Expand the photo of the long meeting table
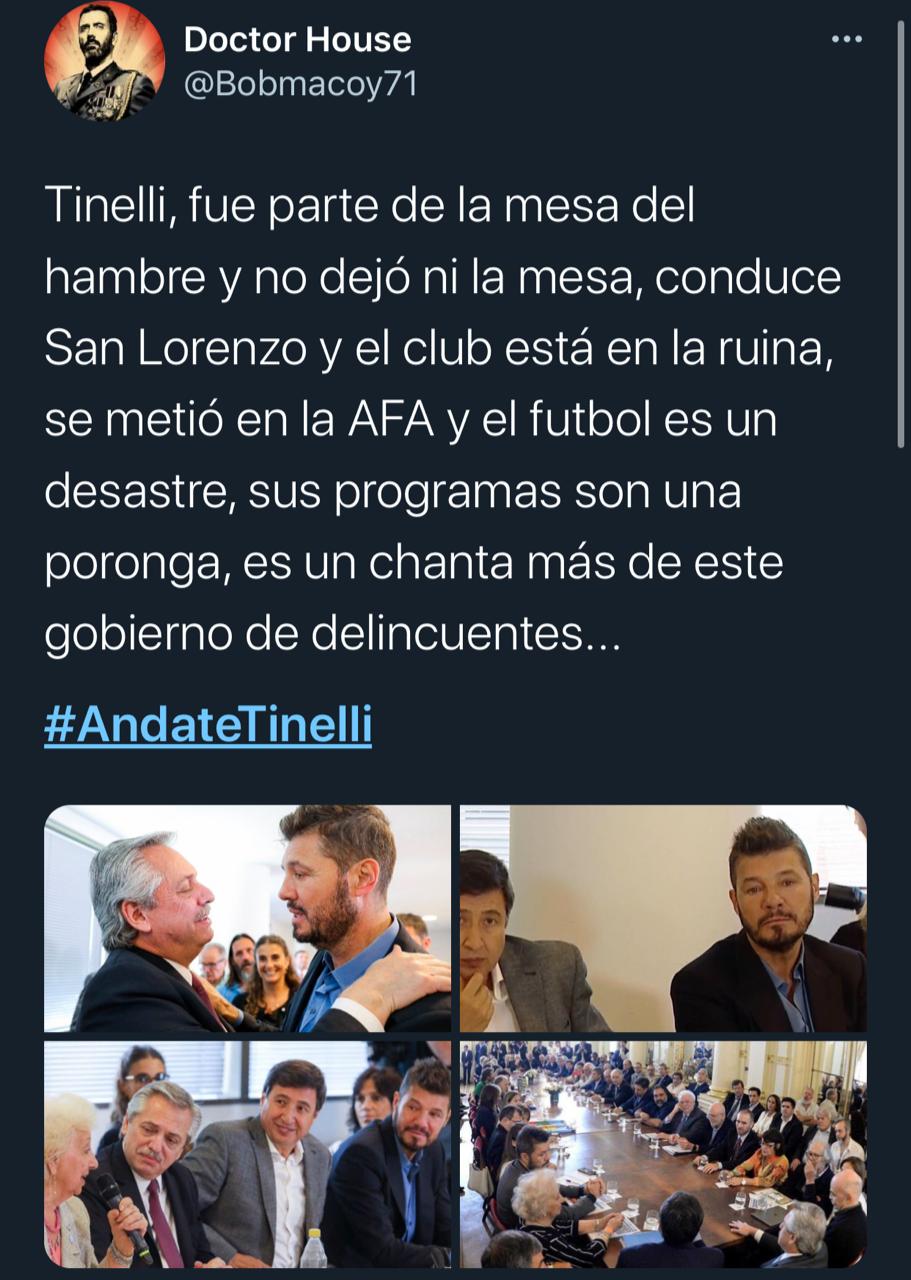911x1280 pixels. click(663, 1154)
